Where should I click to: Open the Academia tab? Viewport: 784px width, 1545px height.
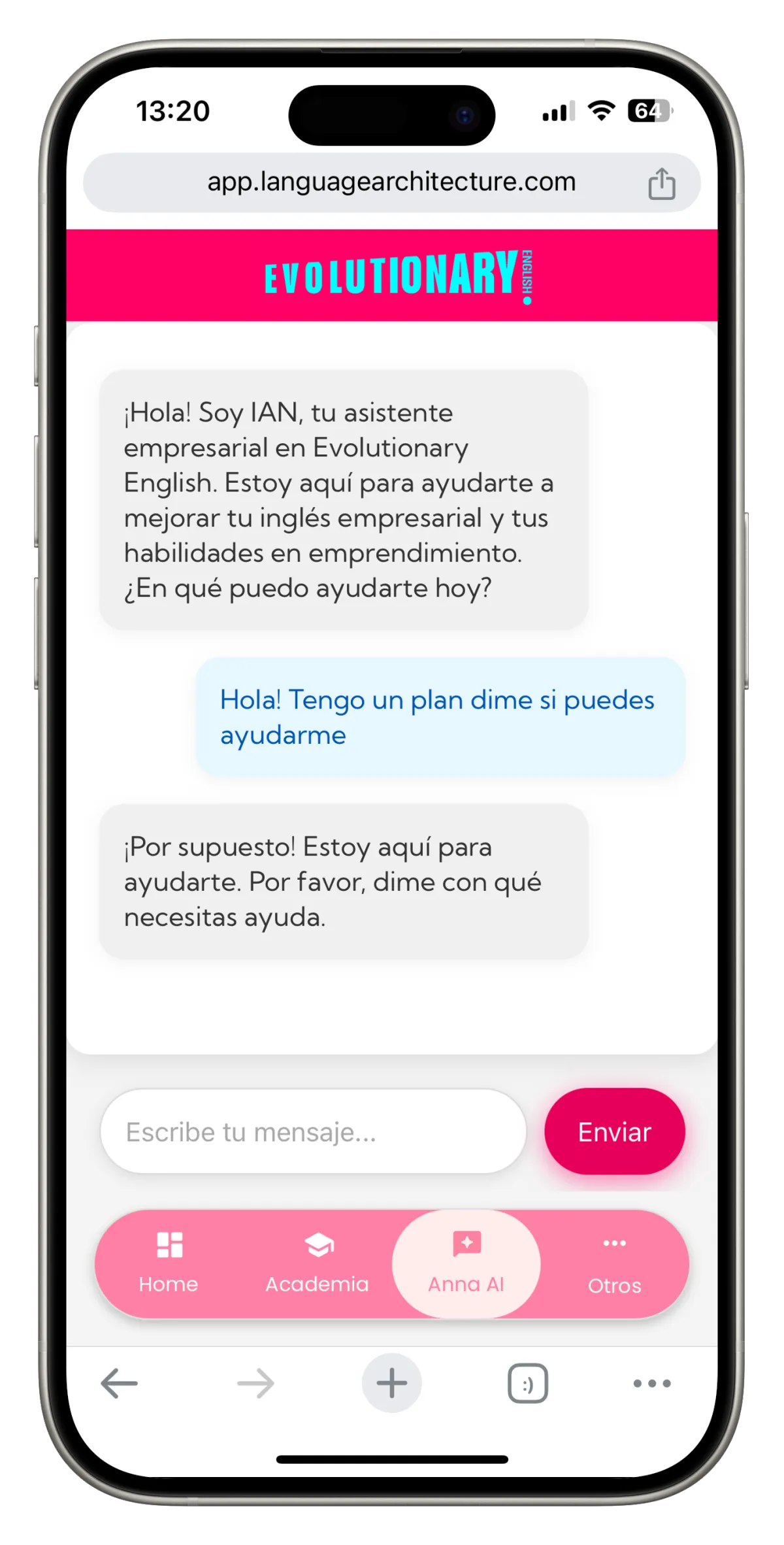(318, 1263)
